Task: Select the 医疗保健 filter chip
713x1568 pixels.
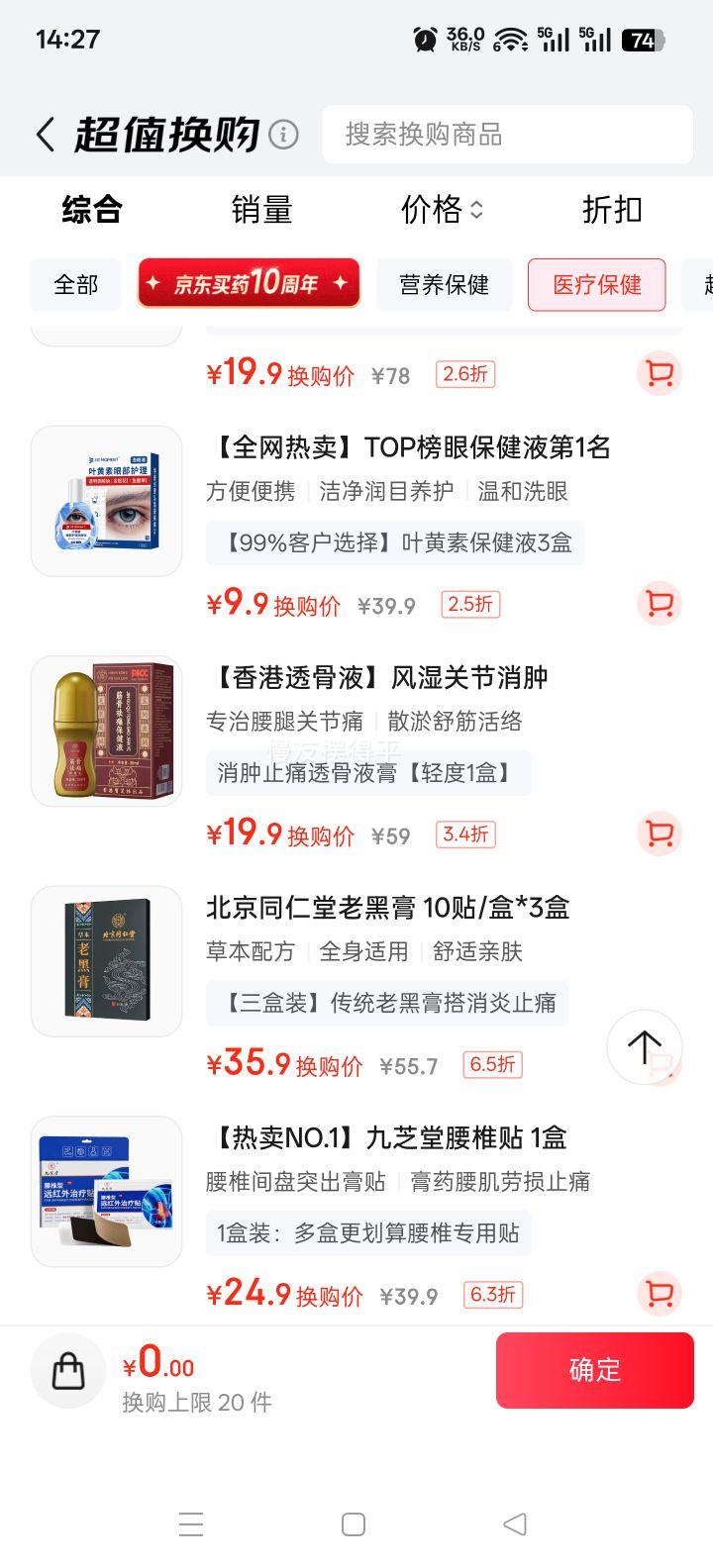Action: 596,285
